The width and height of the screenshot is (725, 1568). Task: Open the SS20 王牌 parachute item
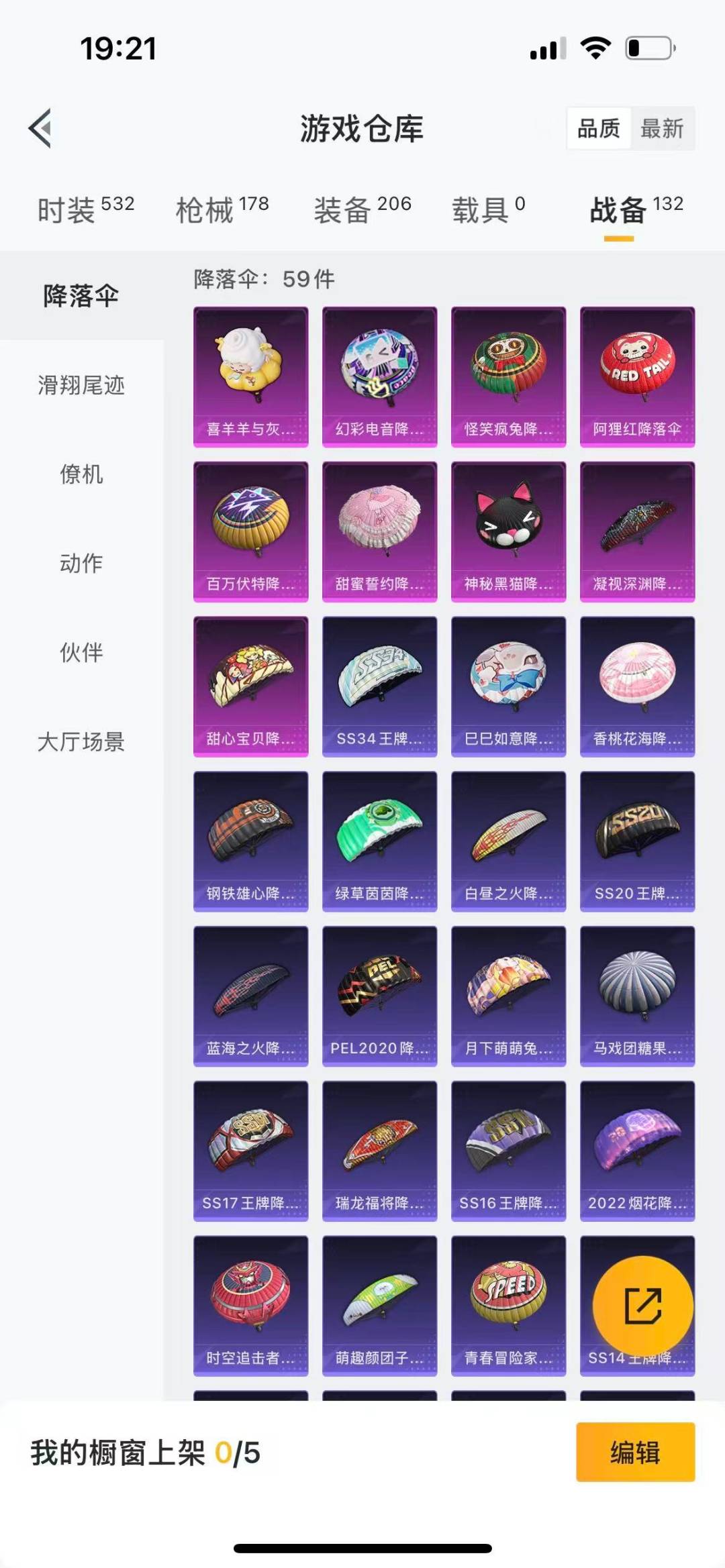637,840
